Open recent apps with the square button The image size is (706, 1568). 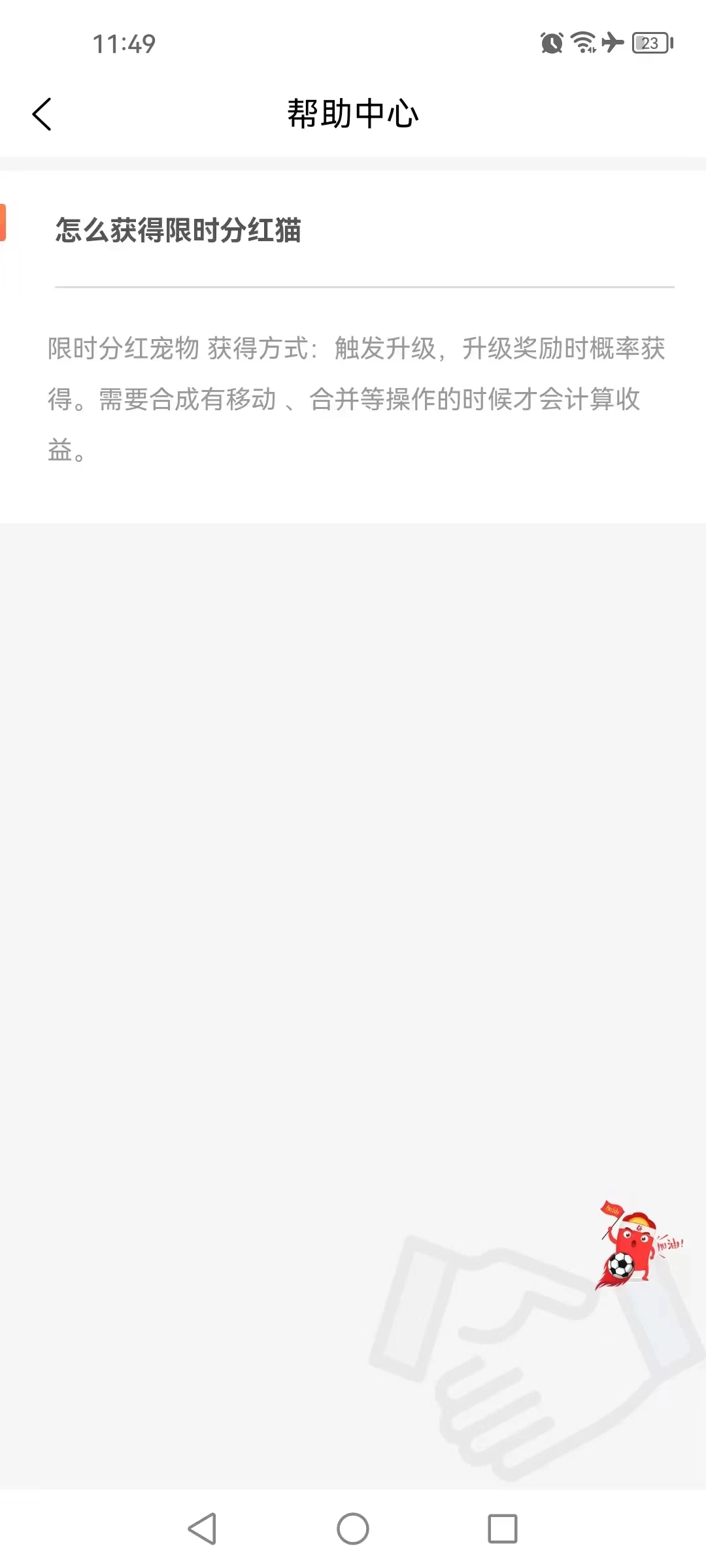[502, 1529]
